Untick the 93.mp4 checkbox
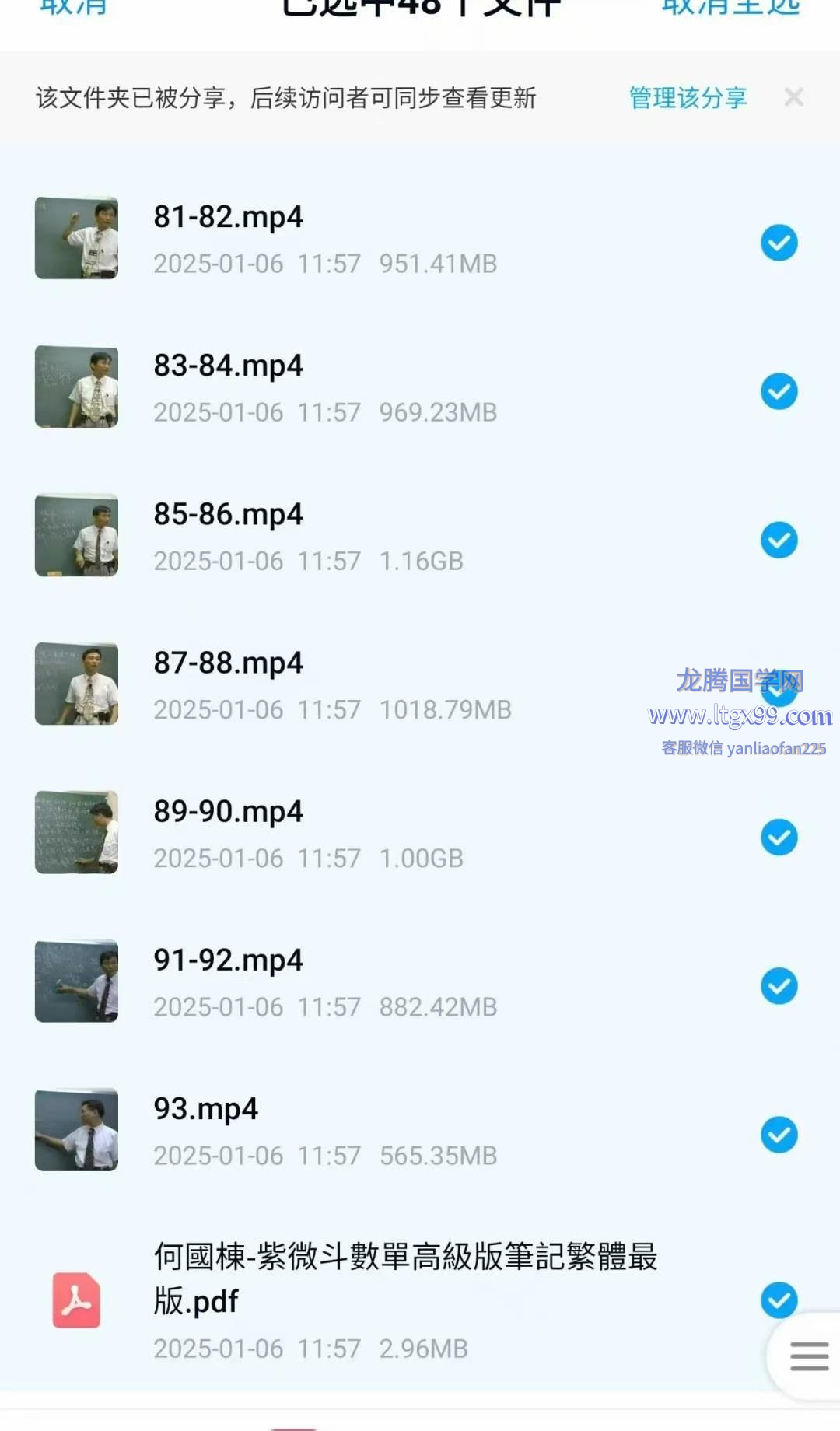 [779, 1135]
